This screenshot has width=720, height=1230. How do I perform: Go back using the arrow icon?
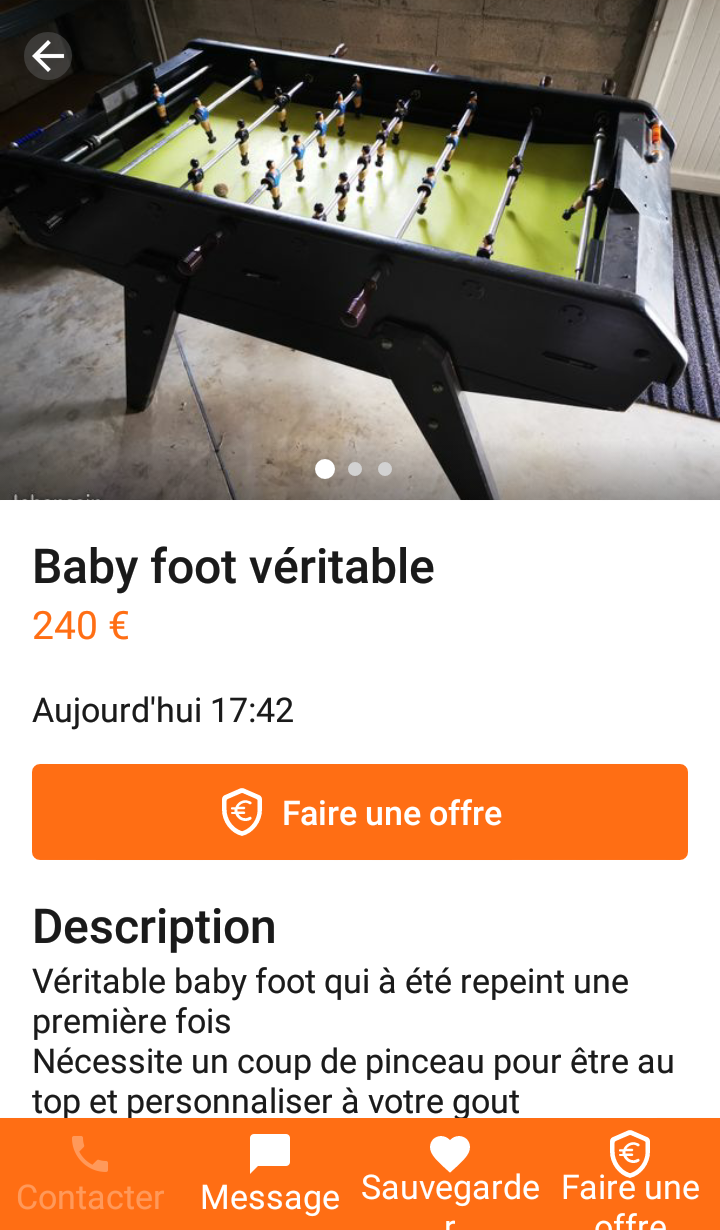(x=47, y=57)
